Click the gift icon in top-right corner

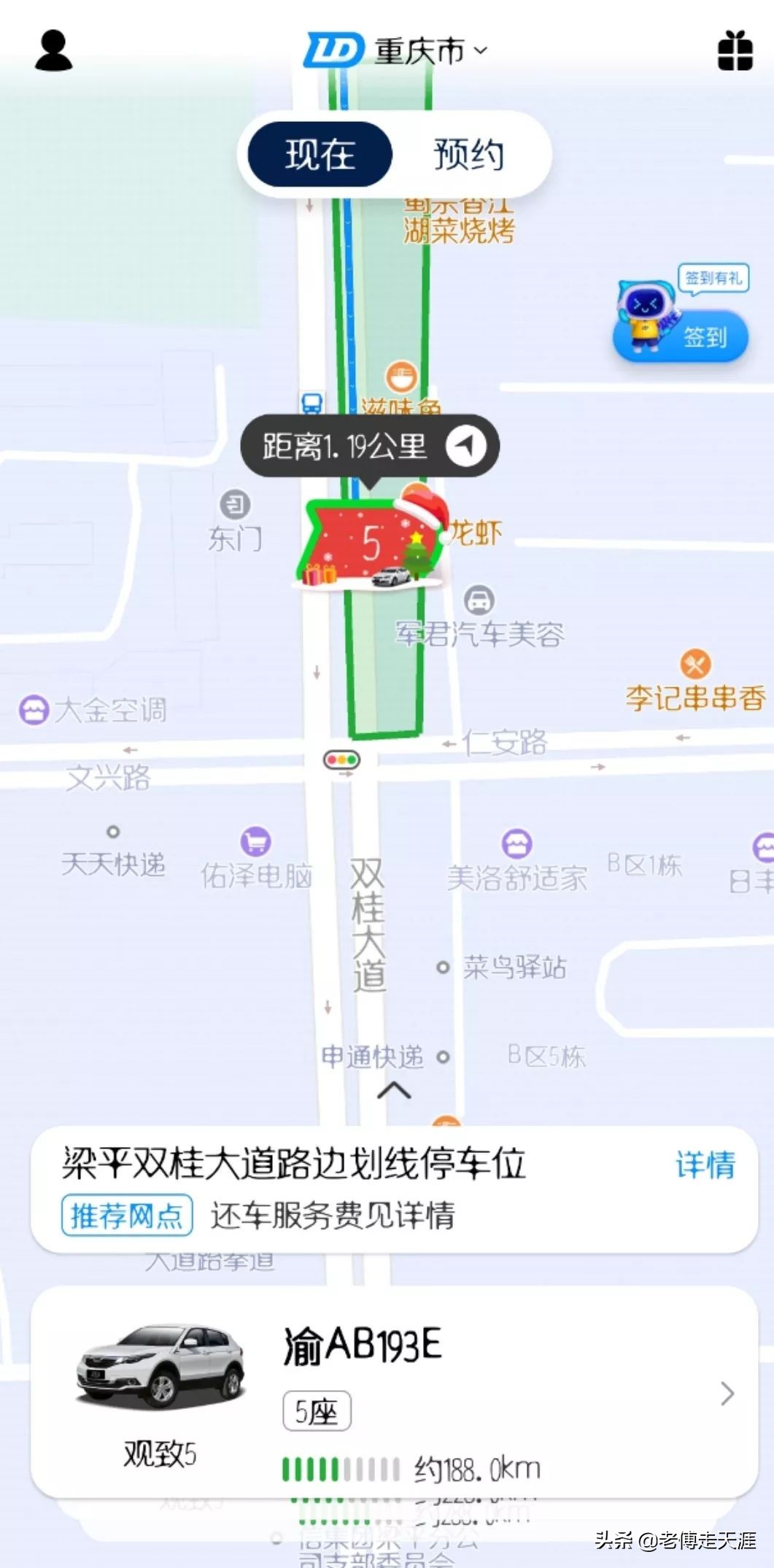pyautogui.click(x=737, y=51)
